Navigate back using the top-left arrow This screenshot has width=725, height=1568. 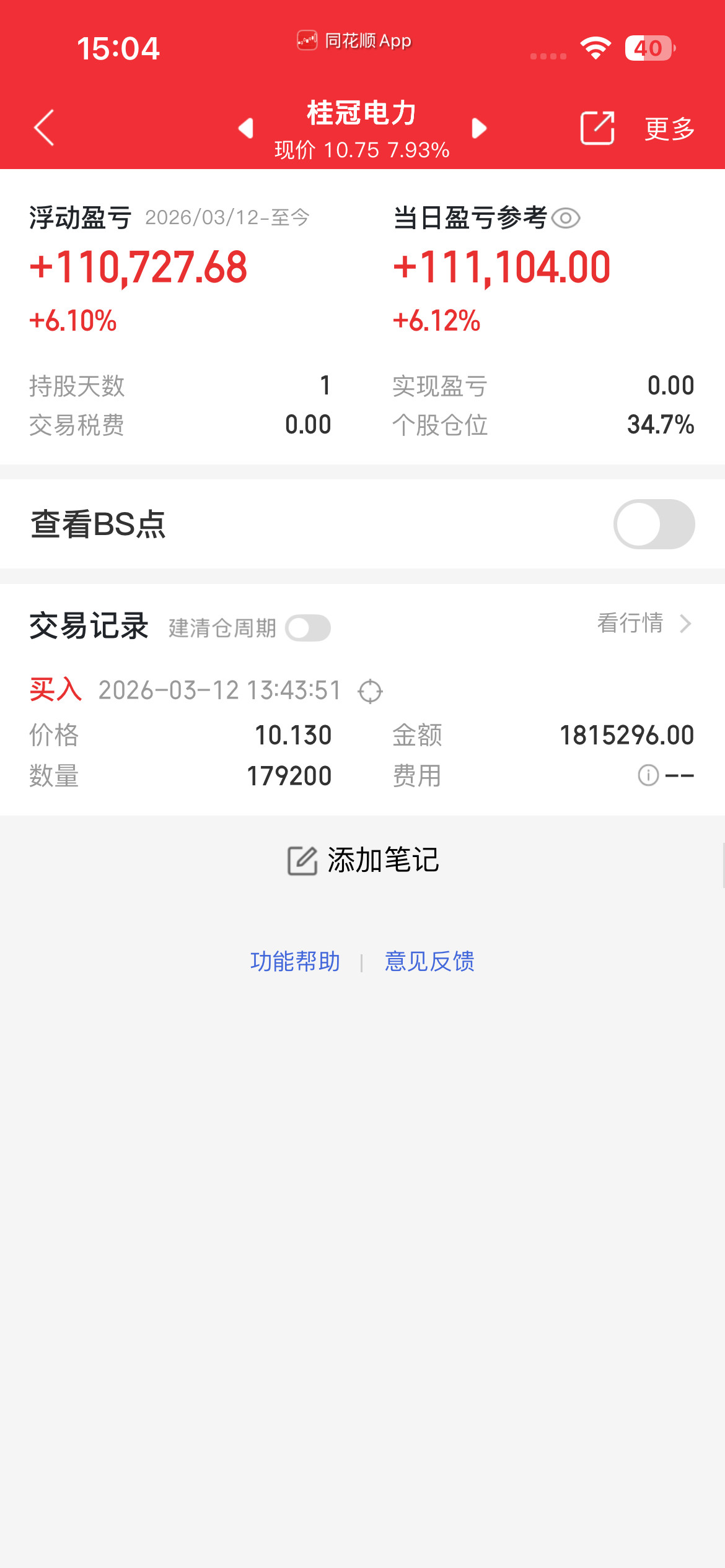pos(43,128)
